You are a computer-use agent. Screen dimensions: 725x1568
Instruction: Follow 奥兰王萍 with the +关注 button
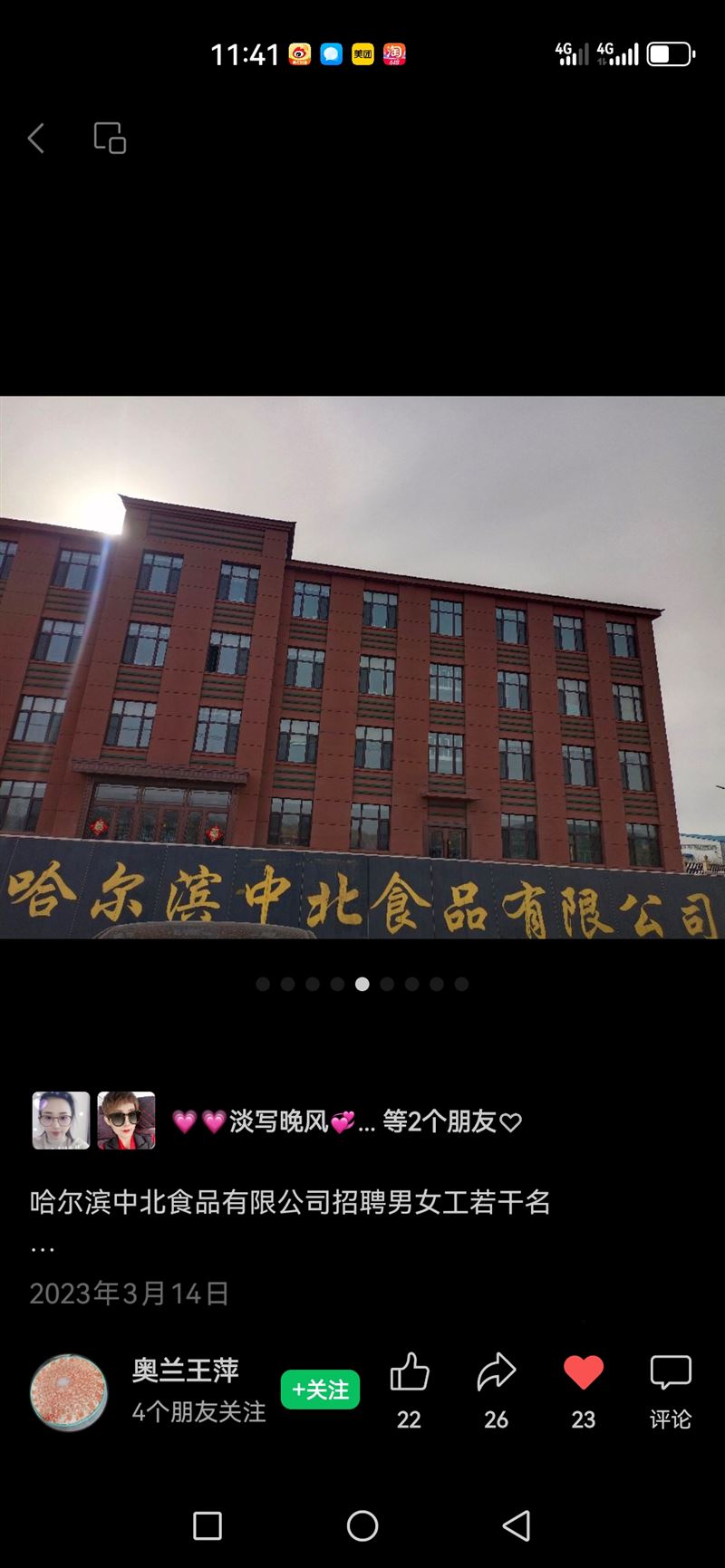(320, 1390)
